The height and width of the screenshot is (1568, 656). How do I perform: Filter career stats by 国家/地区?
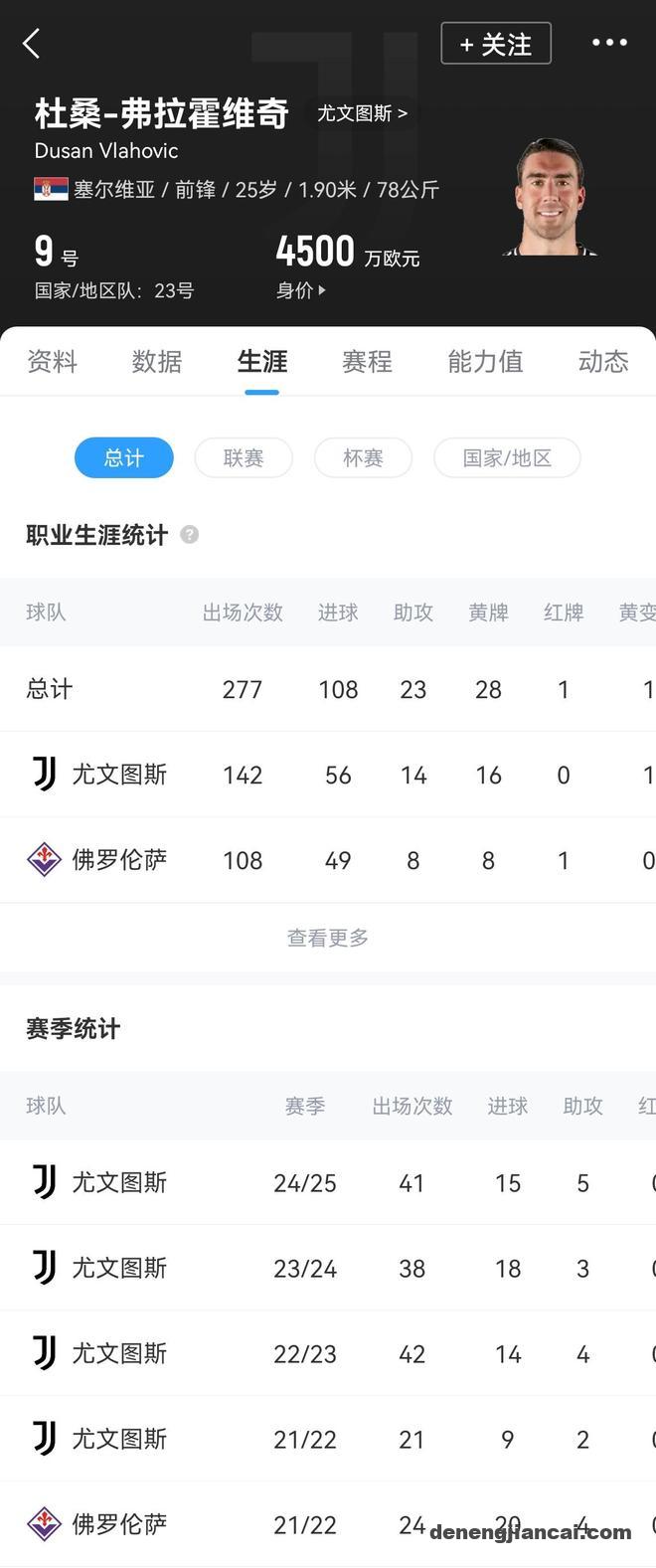click(507, 458)
